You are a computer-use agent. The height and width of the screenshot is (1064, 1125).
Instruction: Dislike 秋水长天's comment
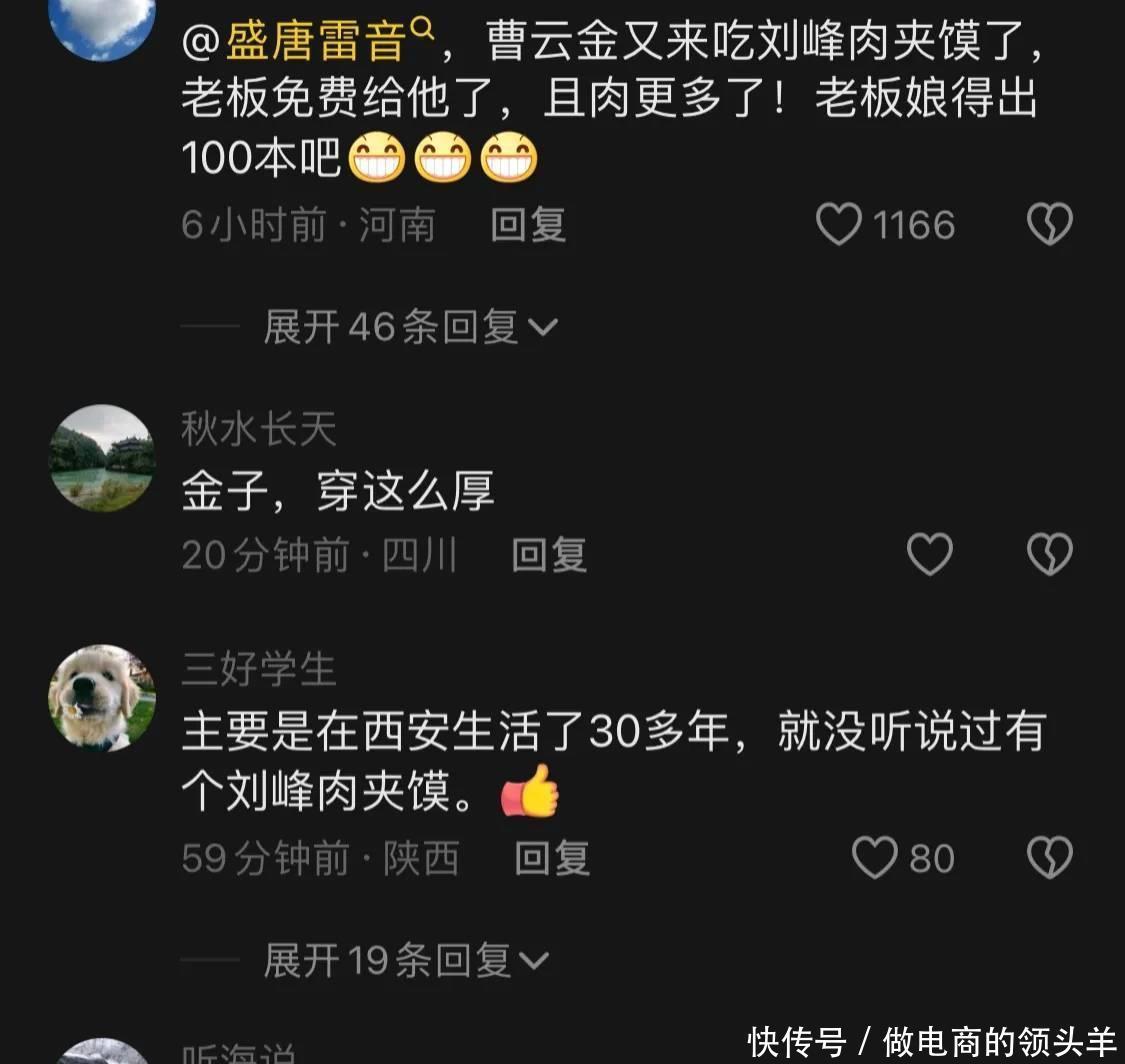(x=1049, y=554)
